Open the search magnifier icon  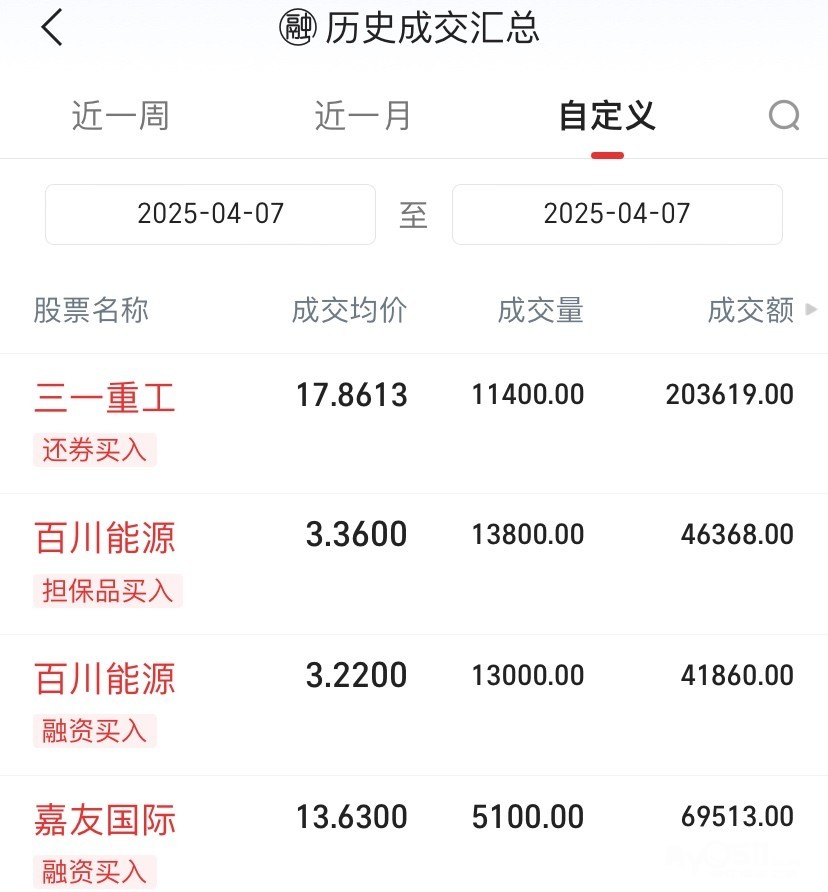[784, 116]
